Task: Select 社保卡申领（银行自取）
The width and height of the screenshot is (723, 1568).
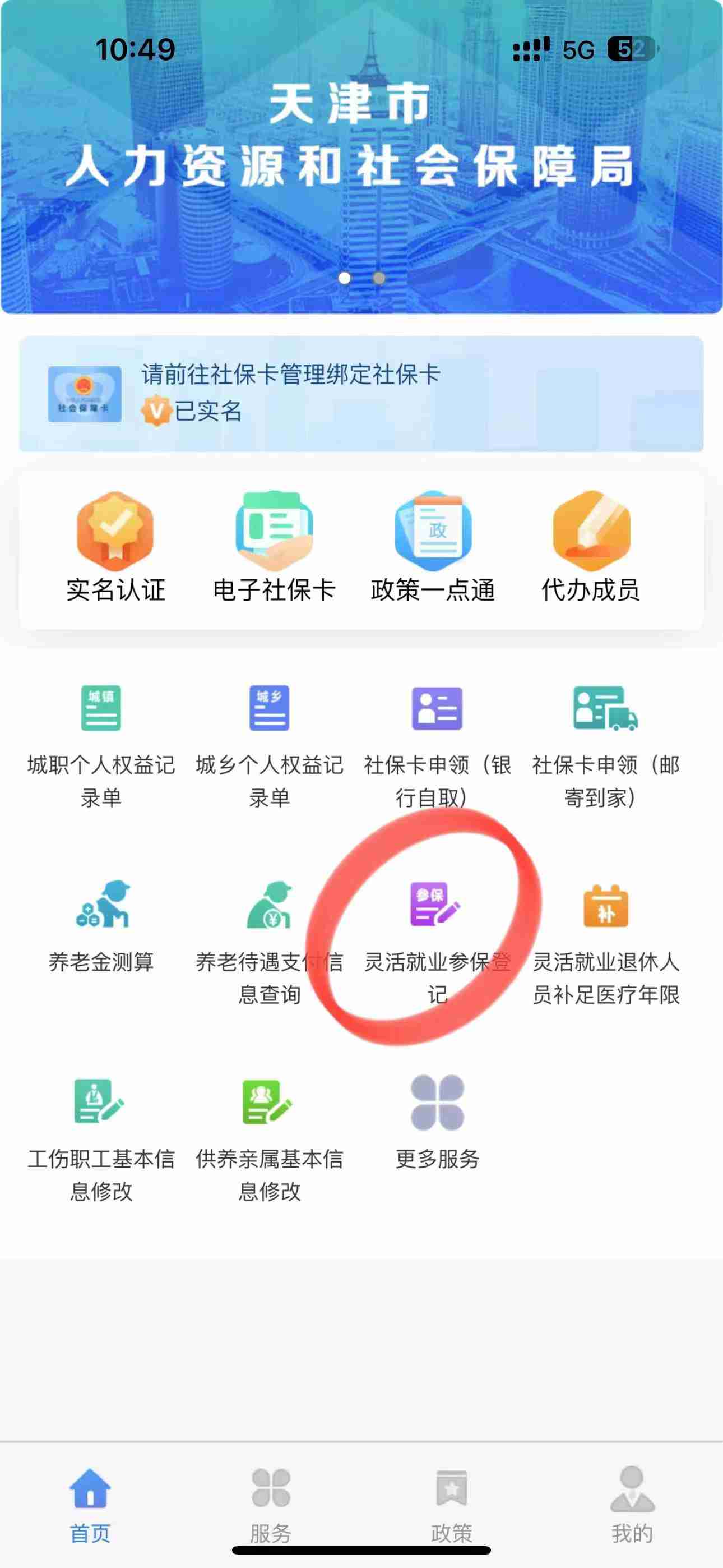Action: coord(437,745)
